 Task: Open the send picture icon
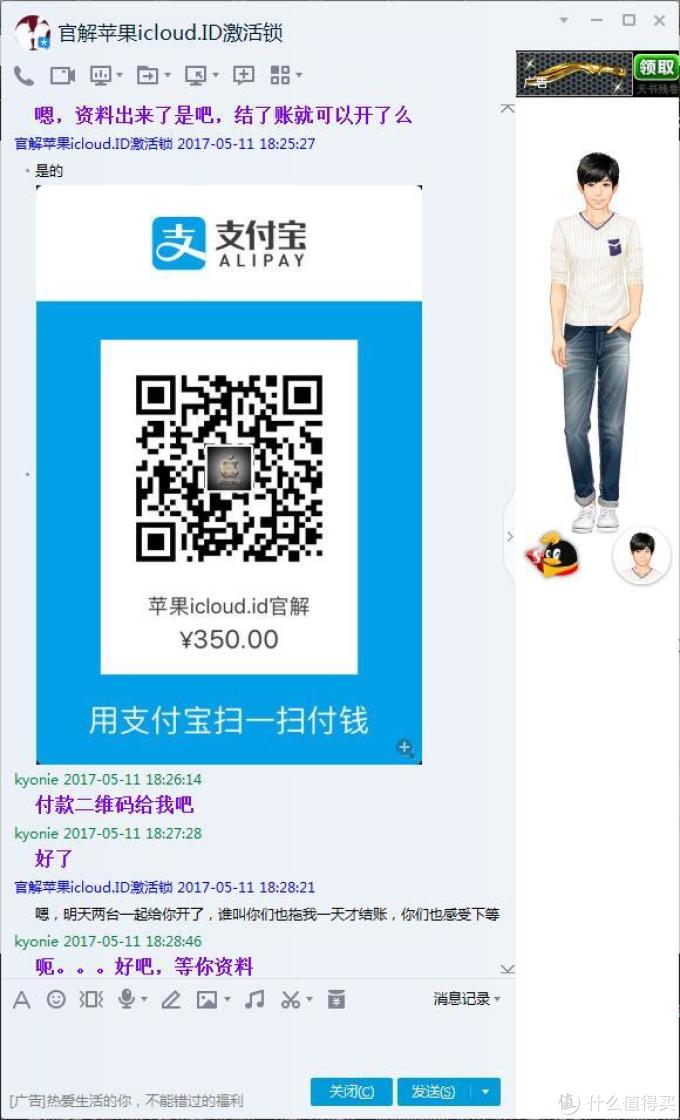point(207,999)
